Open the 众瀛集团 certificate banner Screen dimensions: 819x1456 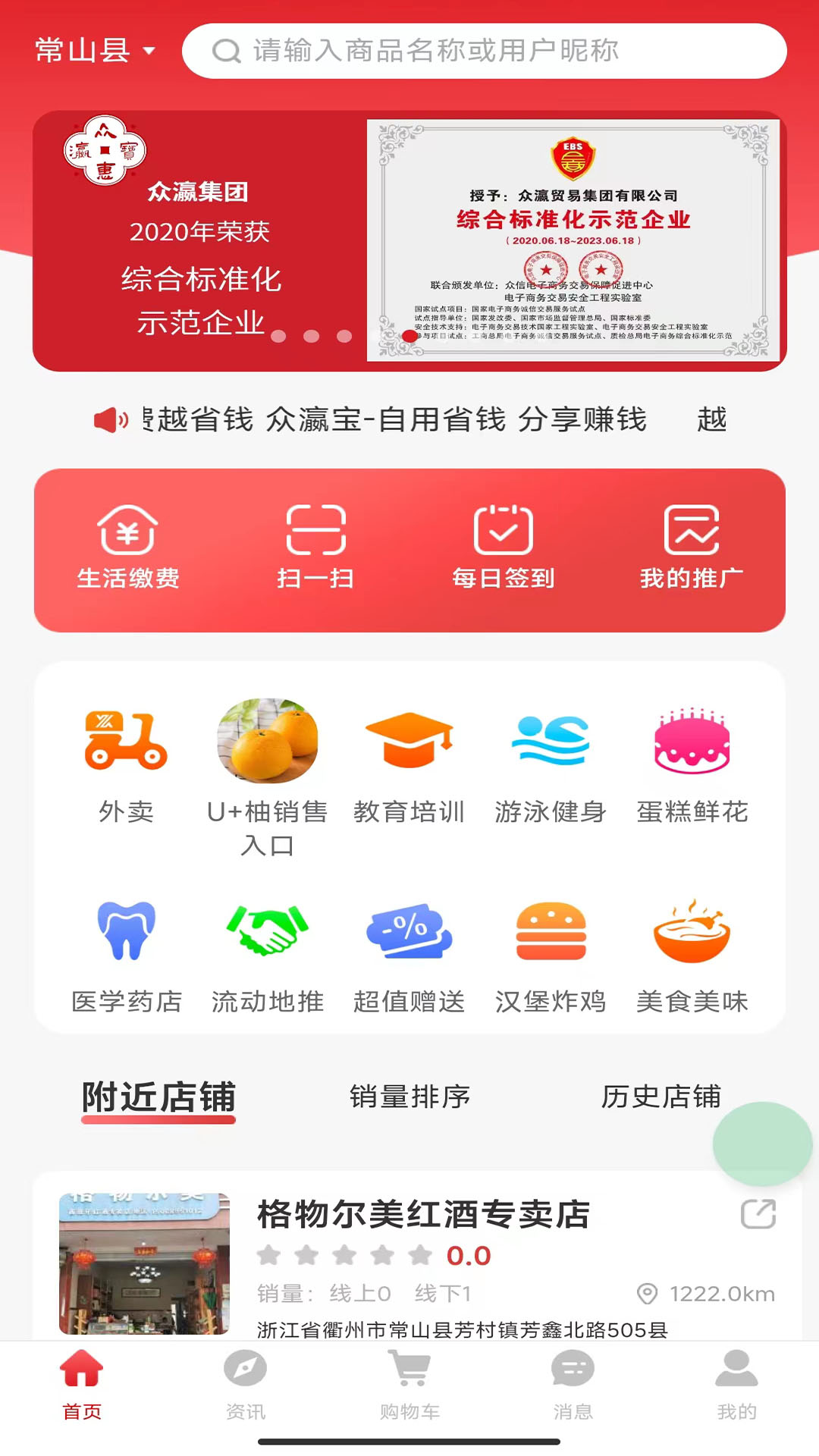tap(409, 241)
